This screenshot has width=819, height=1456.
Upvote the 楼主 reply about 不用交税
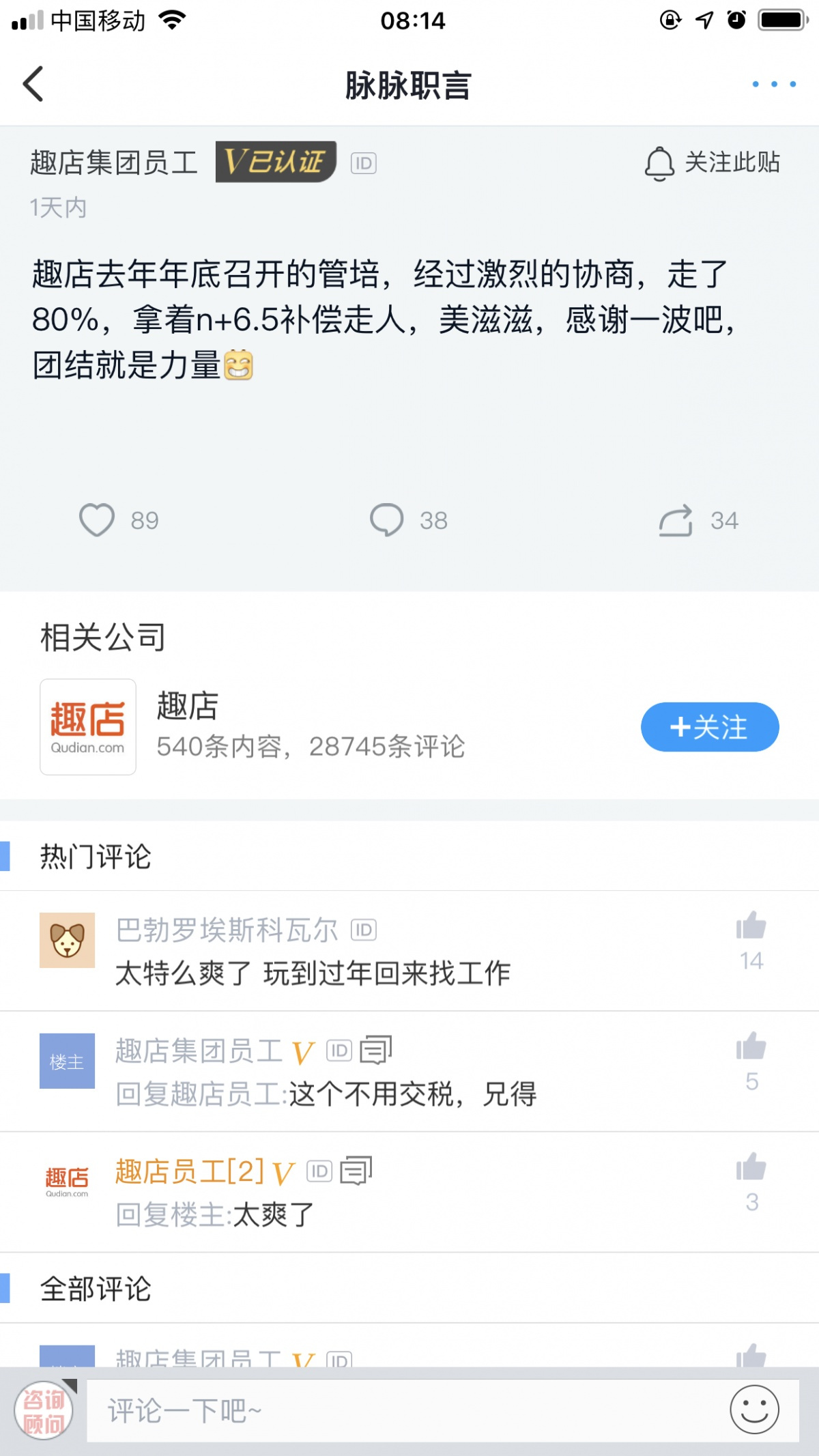(x=751, y=1046)
